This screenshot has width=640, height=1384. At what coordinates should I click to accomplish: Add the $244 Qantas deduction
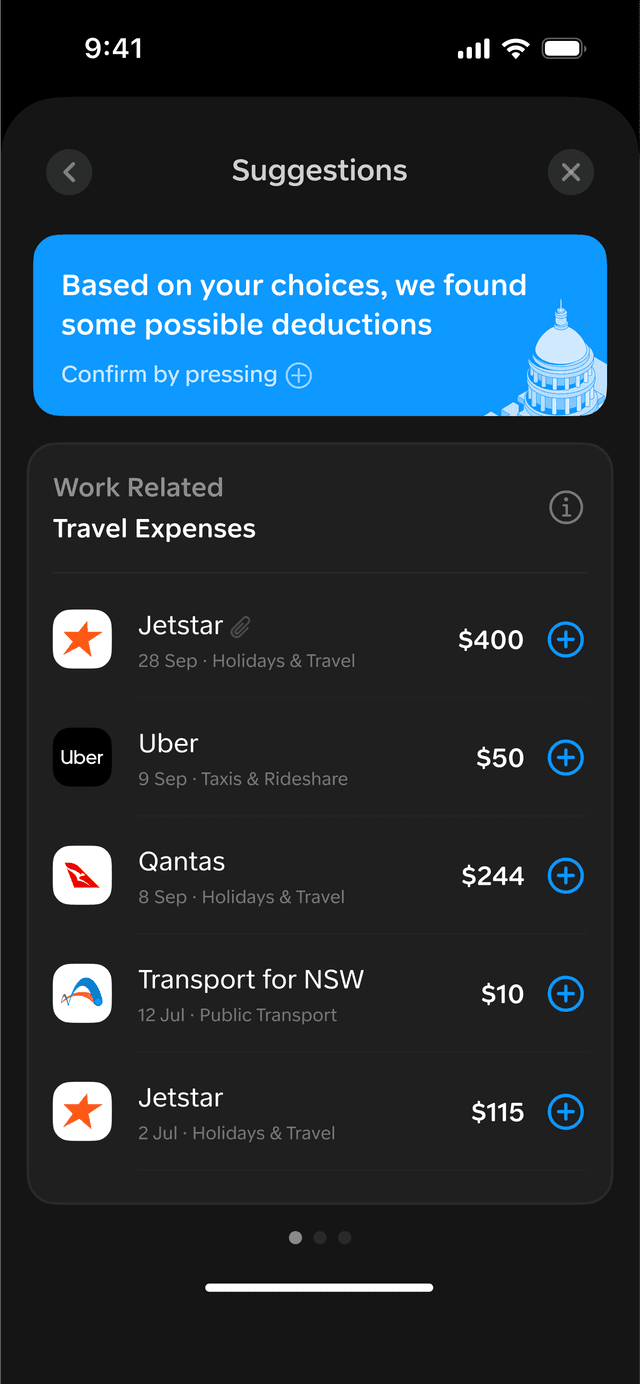point(566,876)
